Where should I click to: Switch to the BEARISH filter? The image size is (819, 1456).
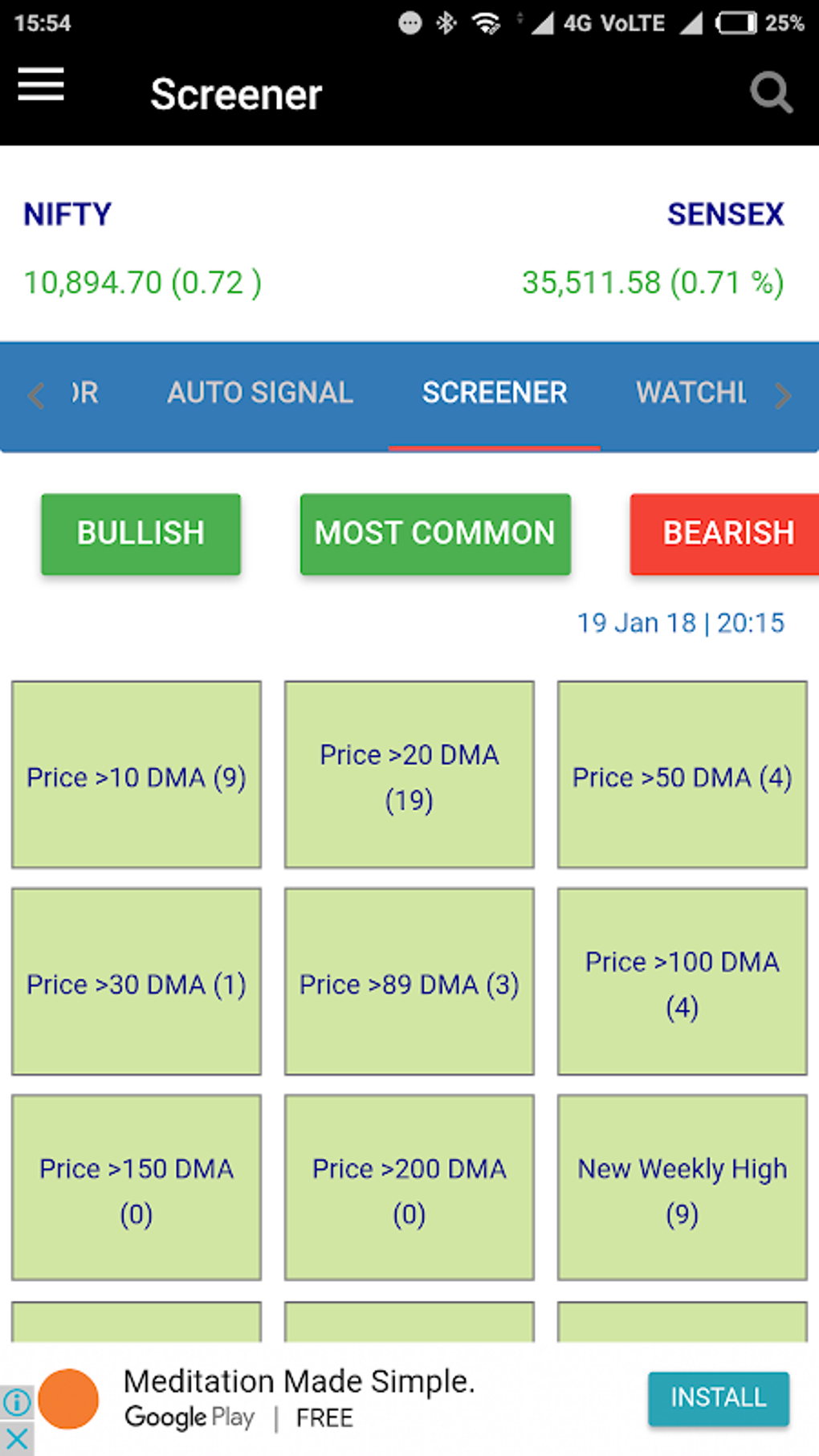[x=725, y=532]
